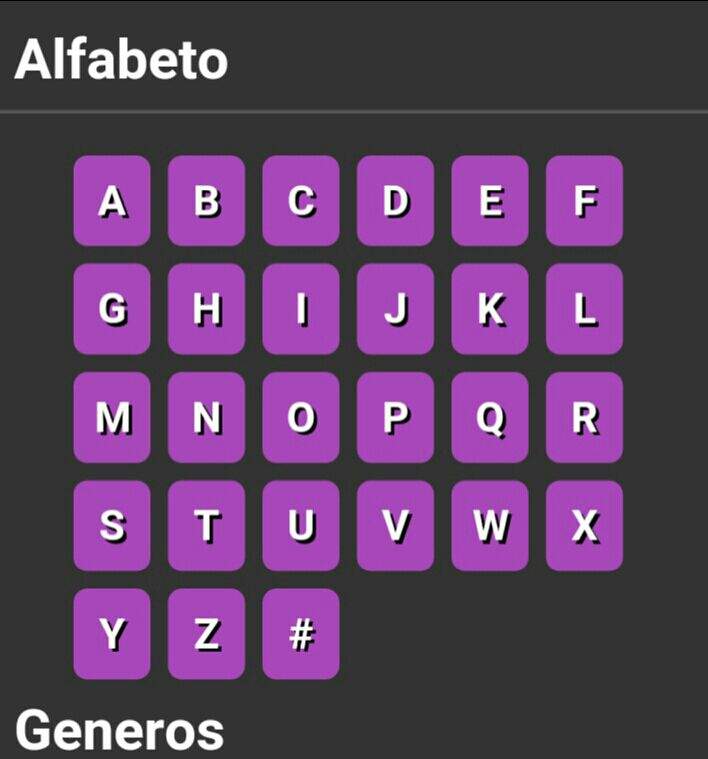The image size is (708, 759).
Task: Open entries under letter X
Action: pos(584,526)
